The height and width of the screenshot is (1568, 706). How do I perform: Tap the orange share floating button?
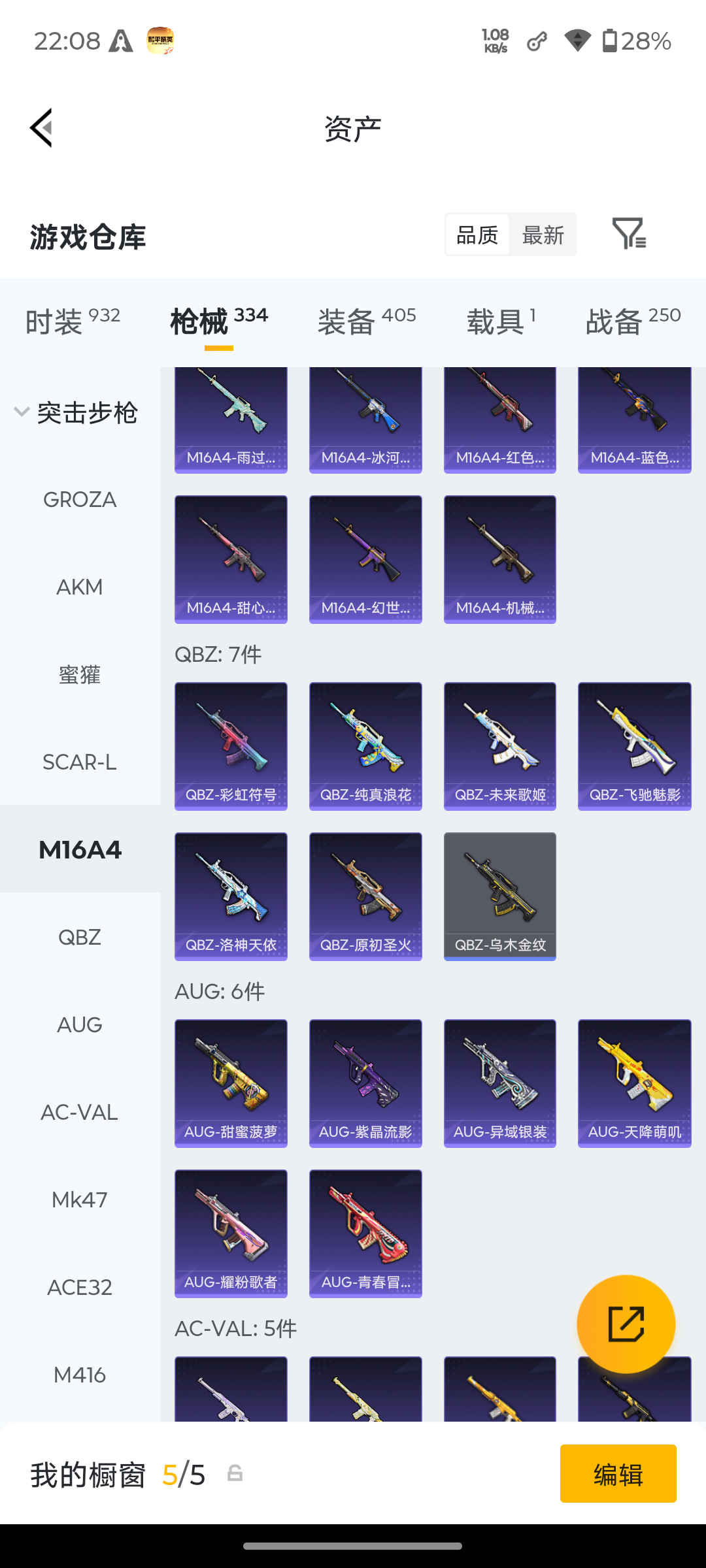(x=626, y=1324)
